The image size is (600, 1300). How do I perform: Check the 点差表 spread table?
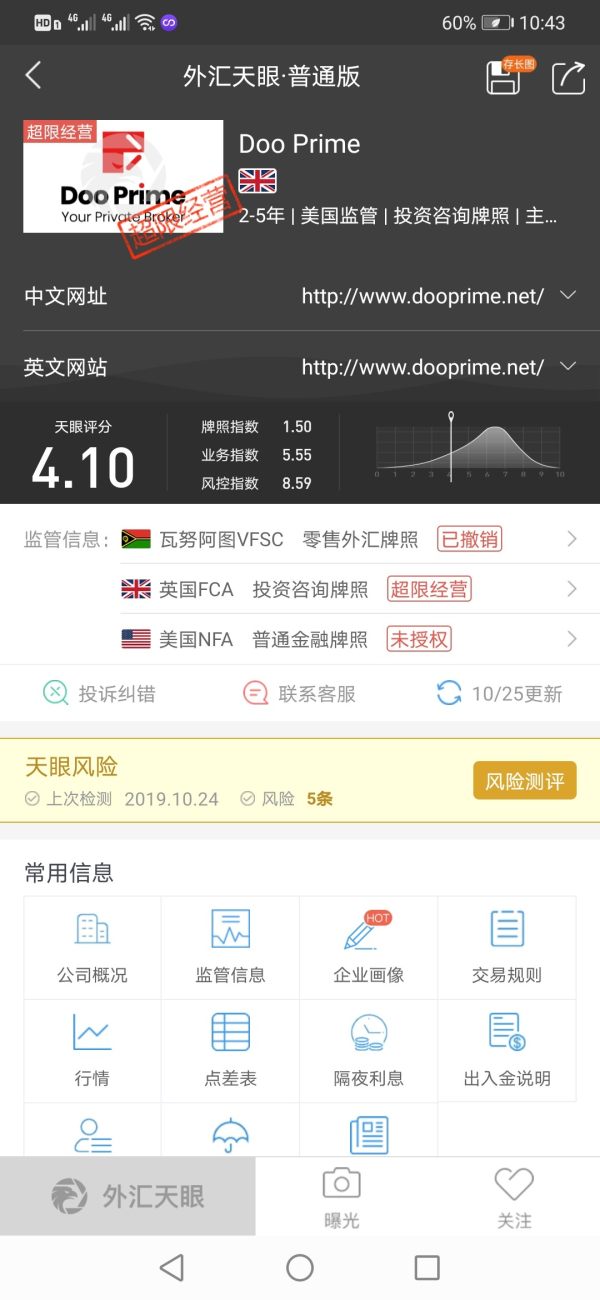click(x=230, y=1050)
